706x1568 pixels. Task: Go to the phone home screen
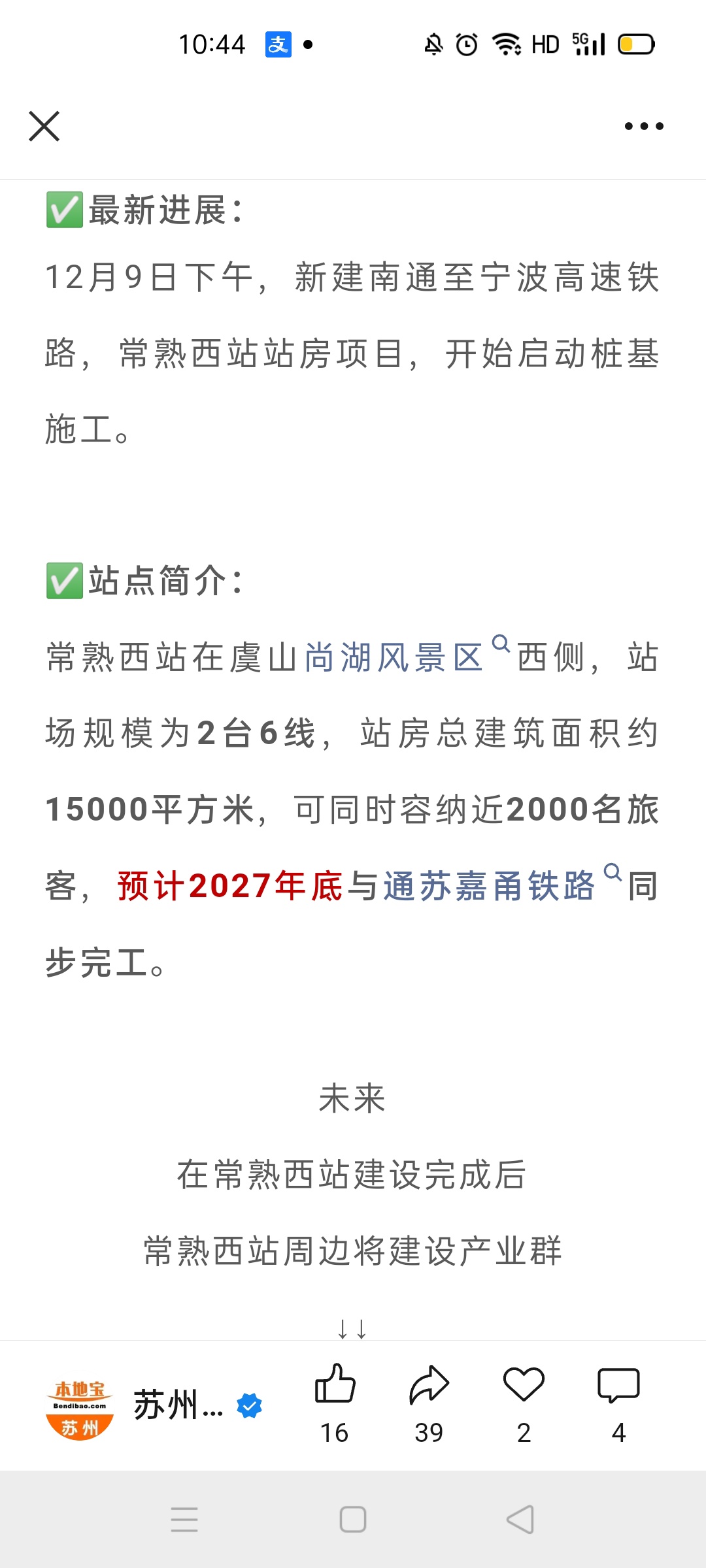click(353, 1519)
